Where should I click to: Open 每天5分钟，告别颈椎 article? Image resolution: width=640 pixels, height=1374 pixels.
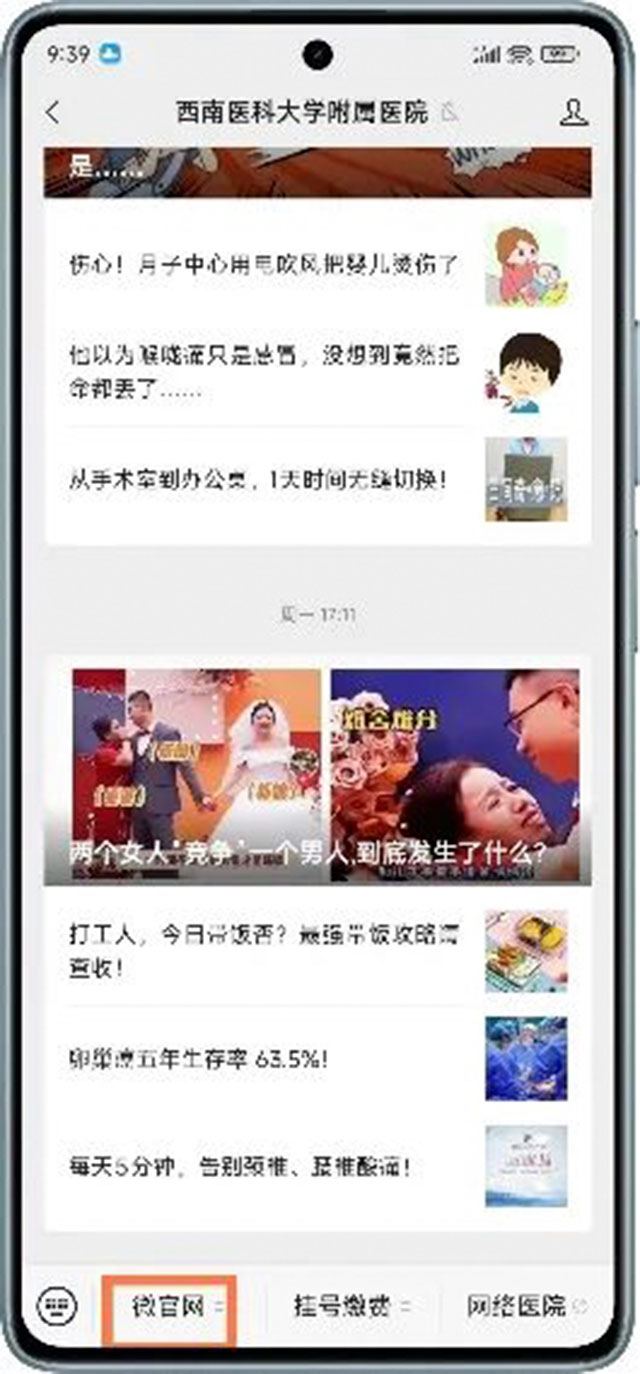262,1166
